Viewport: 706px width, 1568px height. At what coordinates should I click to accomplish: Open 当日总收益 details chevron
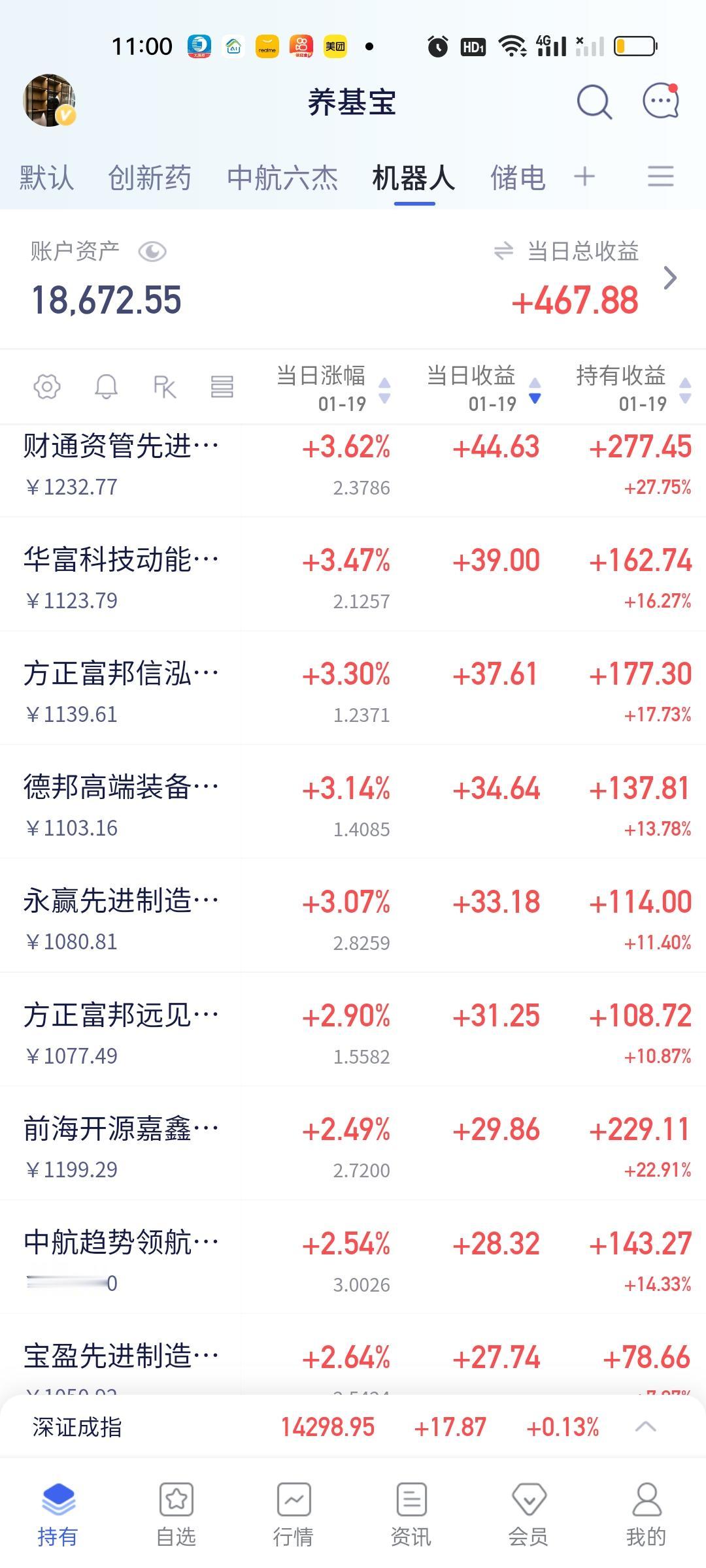[x=670, y=278]
